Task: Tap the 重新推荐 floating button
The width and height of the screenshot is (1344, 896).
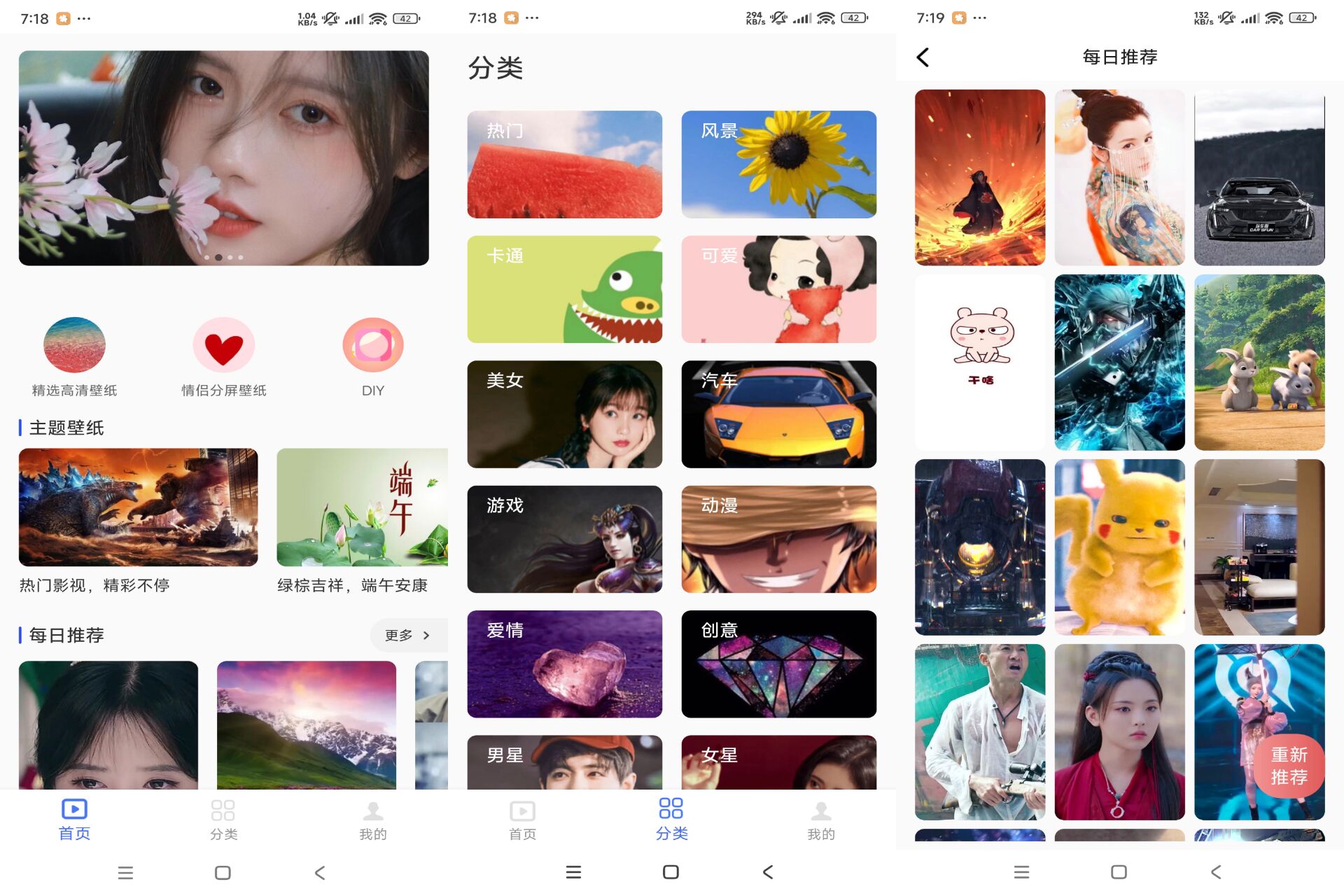Action: 1289,766
